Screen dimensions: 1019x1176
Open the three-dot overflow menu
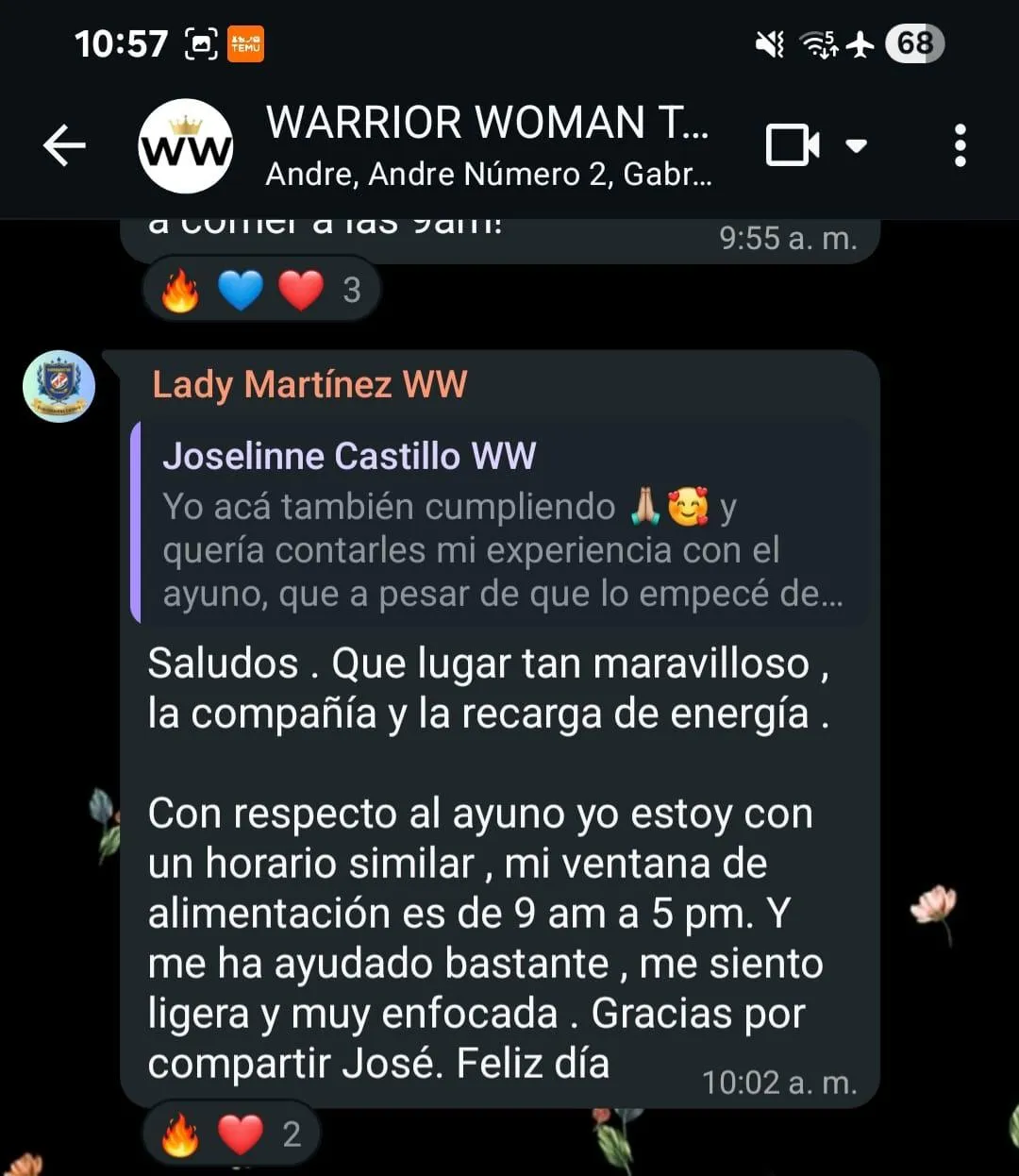coord(960,146)
